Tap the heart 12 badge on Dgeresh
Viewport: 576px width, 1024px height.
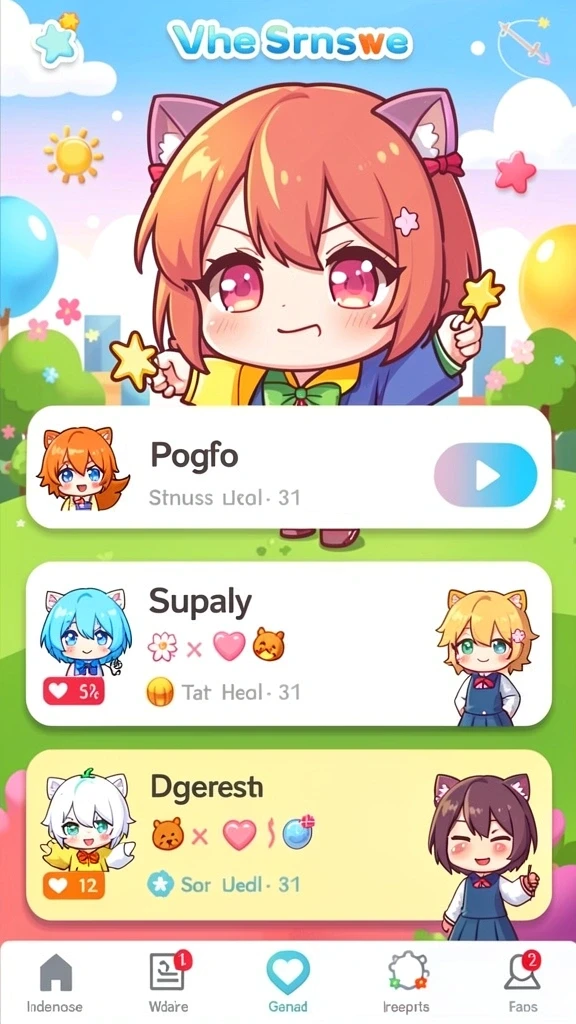tap(74, 885)
